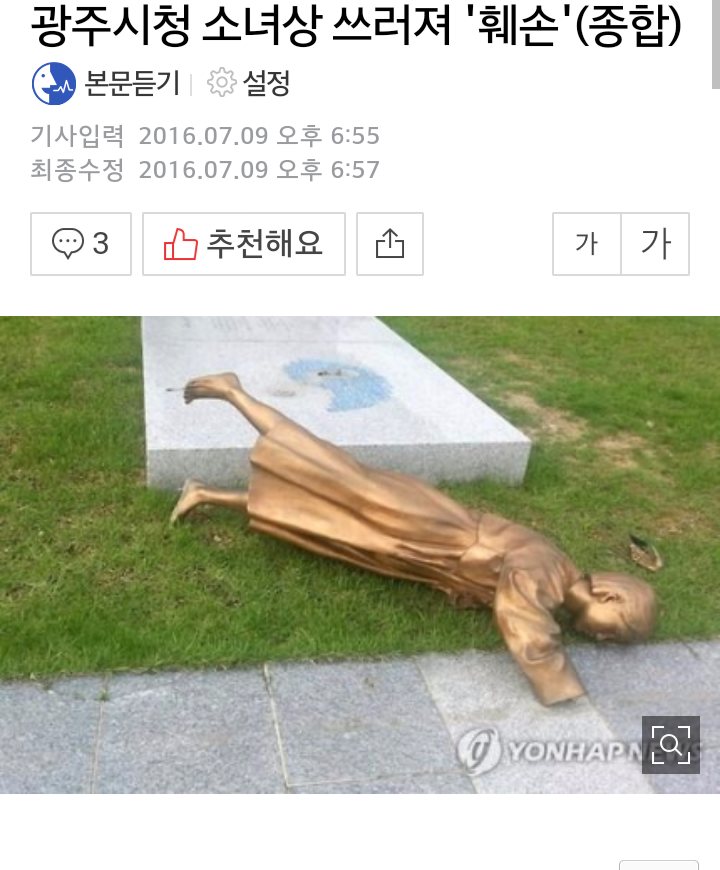
Task: Open the comments with 3 replies
Action: (x=81, y=244)
